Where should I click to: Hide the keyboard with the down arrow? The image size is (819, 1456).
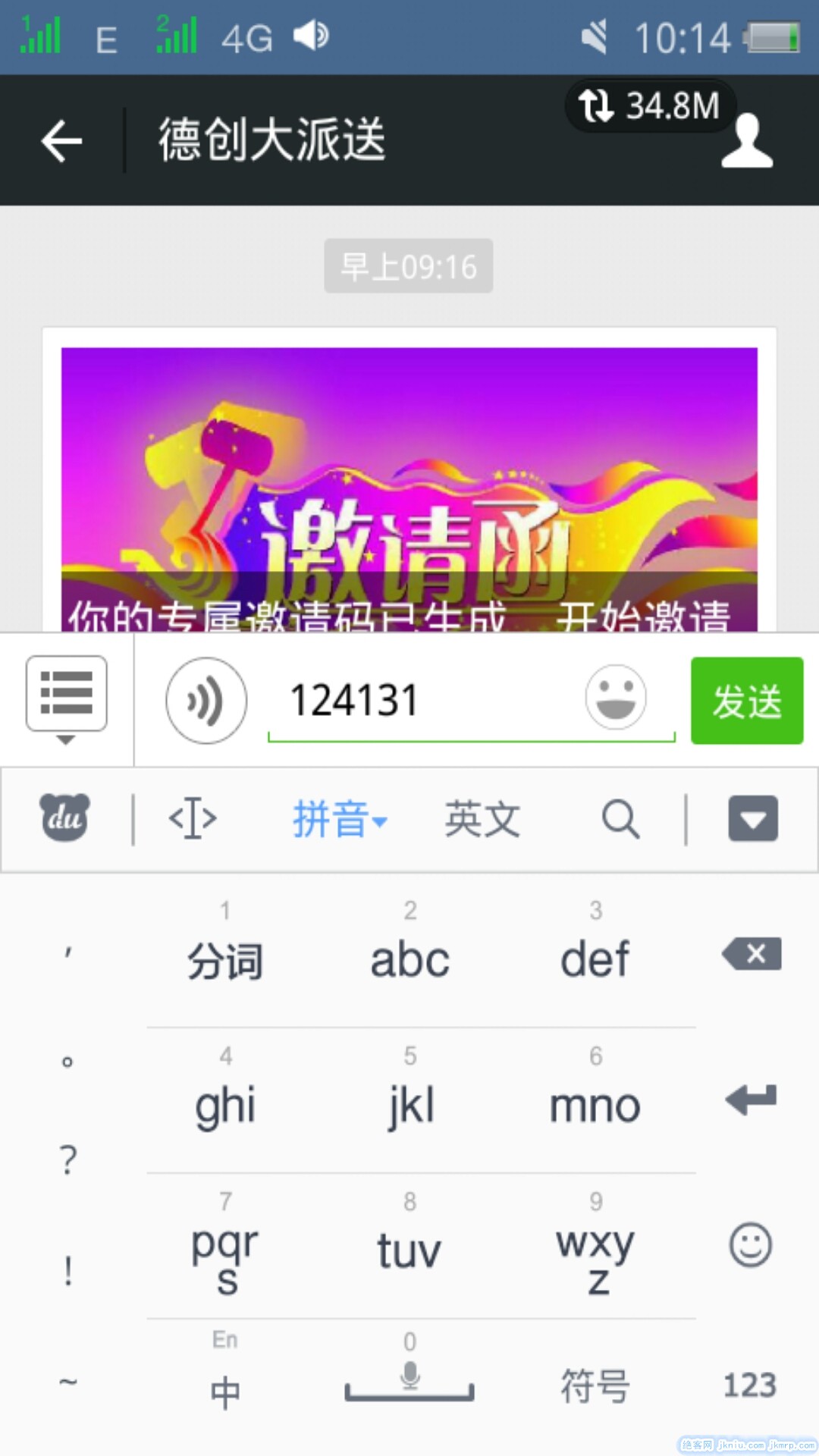coord(752,819)
